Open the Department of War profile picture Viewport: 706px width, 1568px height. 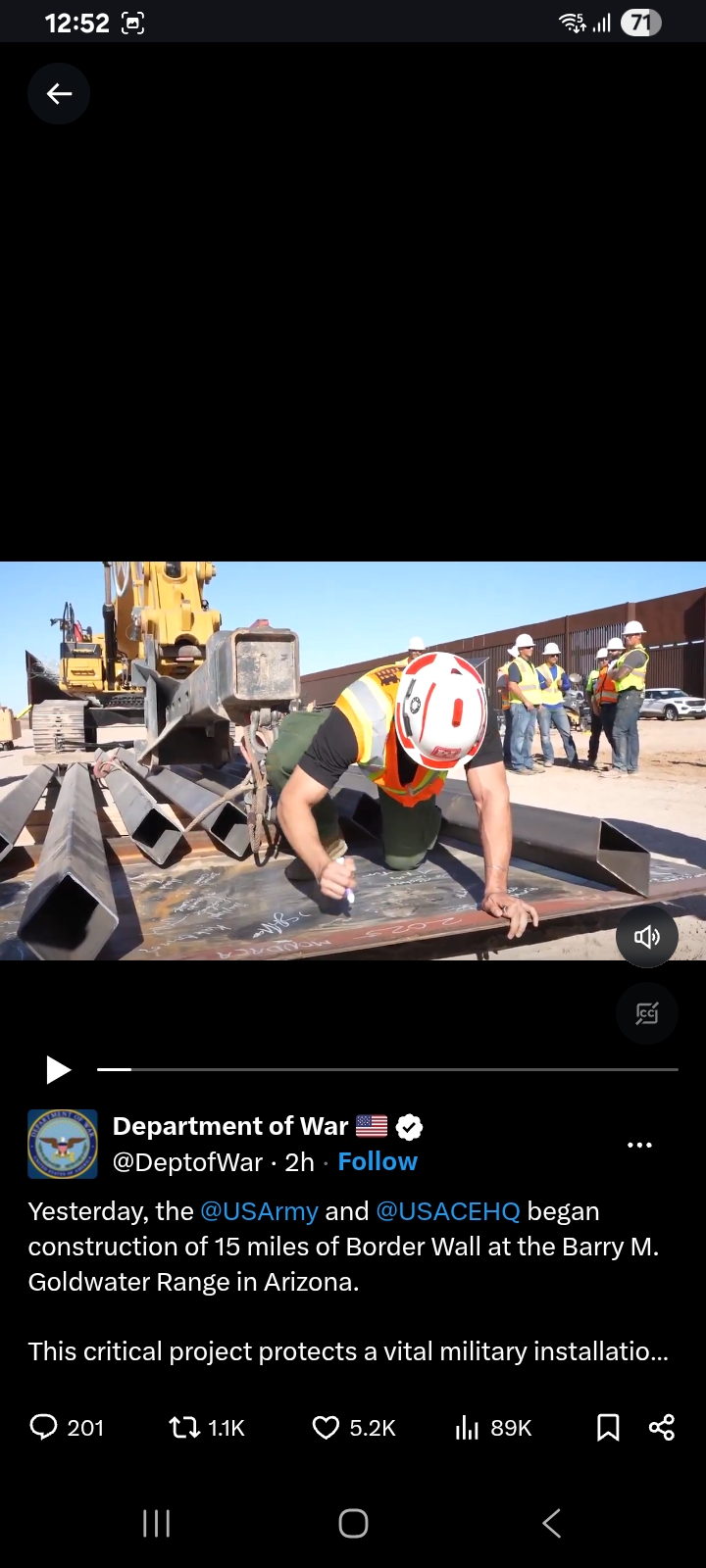(x=63, y=1144)
